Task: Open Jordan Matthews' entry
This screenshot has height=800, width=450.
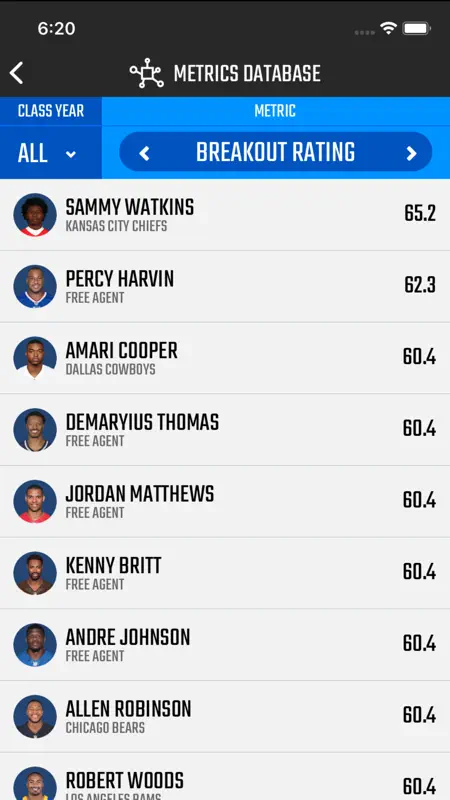Action: (225, 501)
